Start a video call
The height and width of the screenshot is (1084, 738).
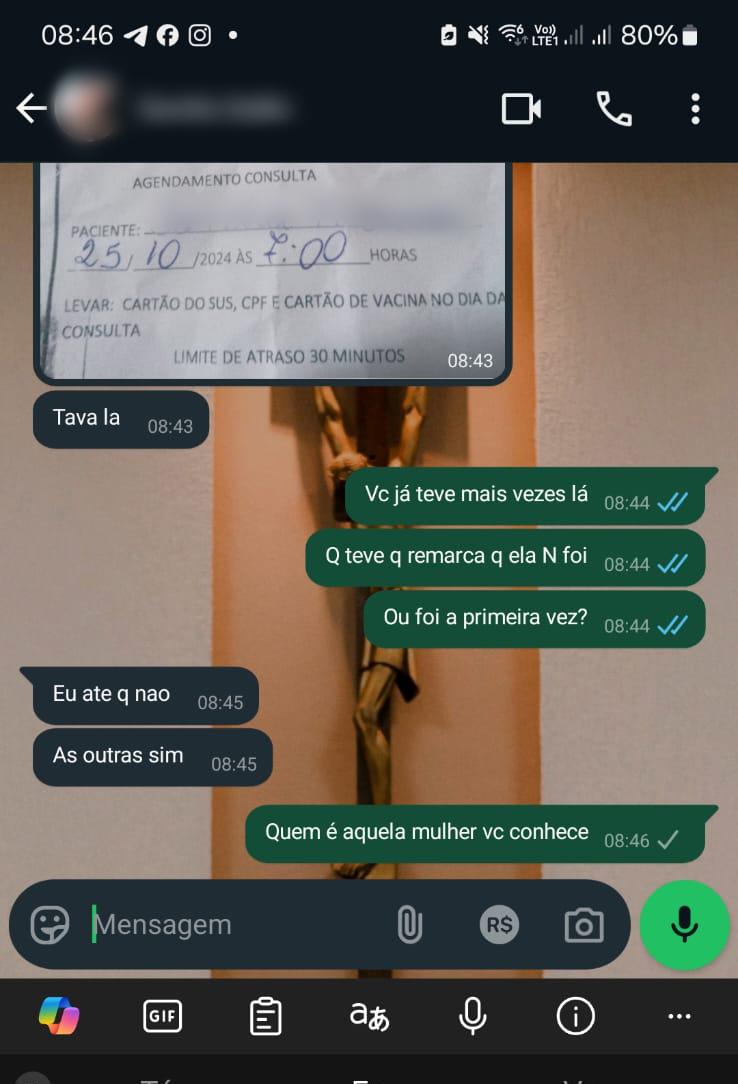point(521,109)
